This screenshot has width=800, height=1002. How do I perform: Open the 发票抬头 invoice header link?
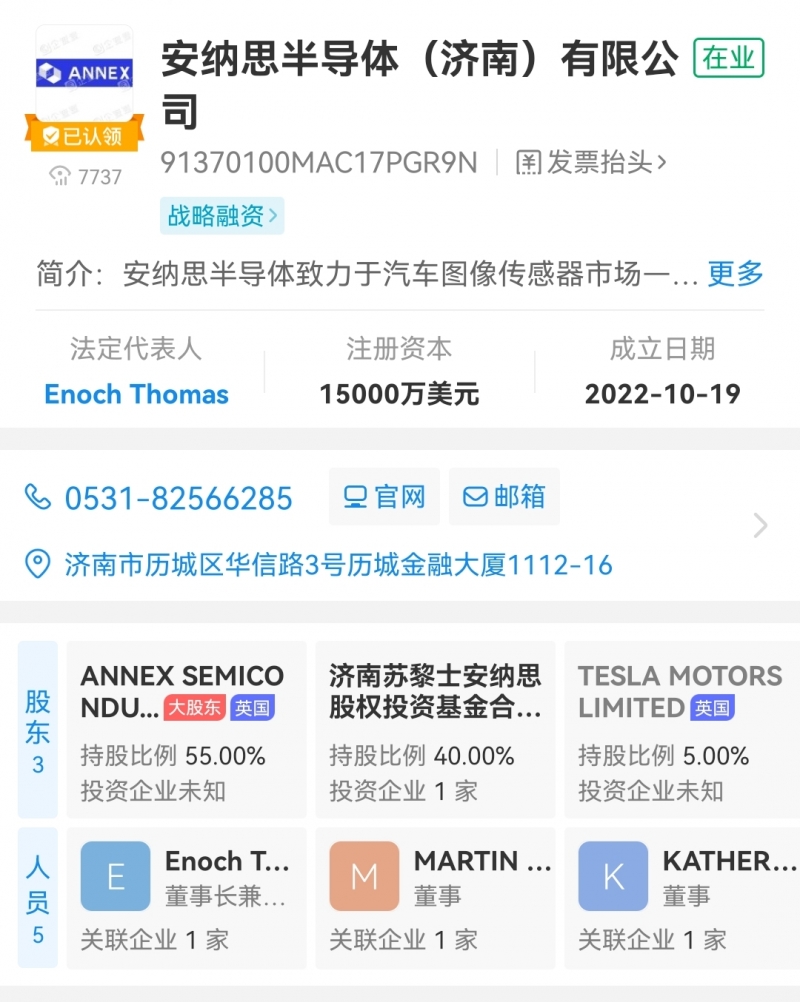(592, 162)
